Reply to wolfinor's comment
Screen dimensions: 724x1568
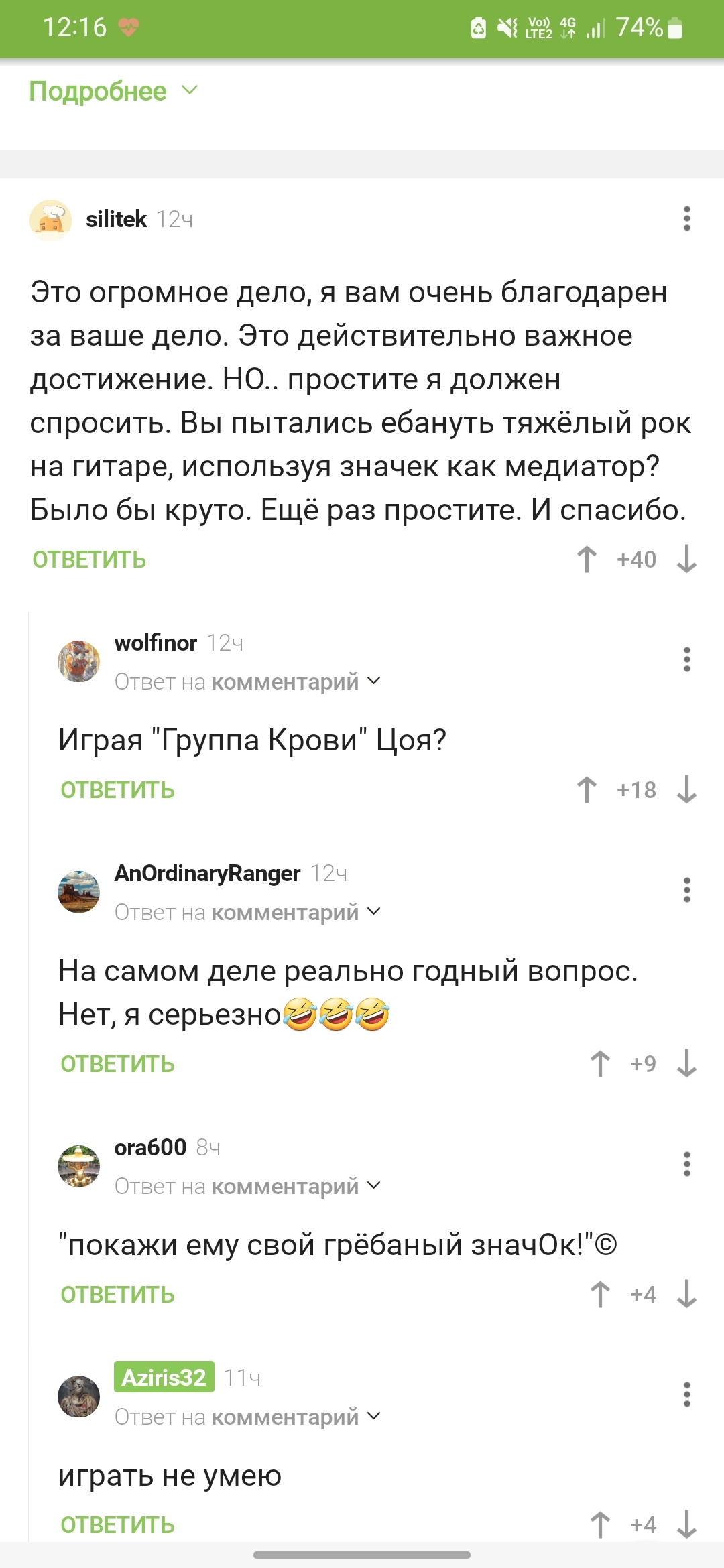117,790
